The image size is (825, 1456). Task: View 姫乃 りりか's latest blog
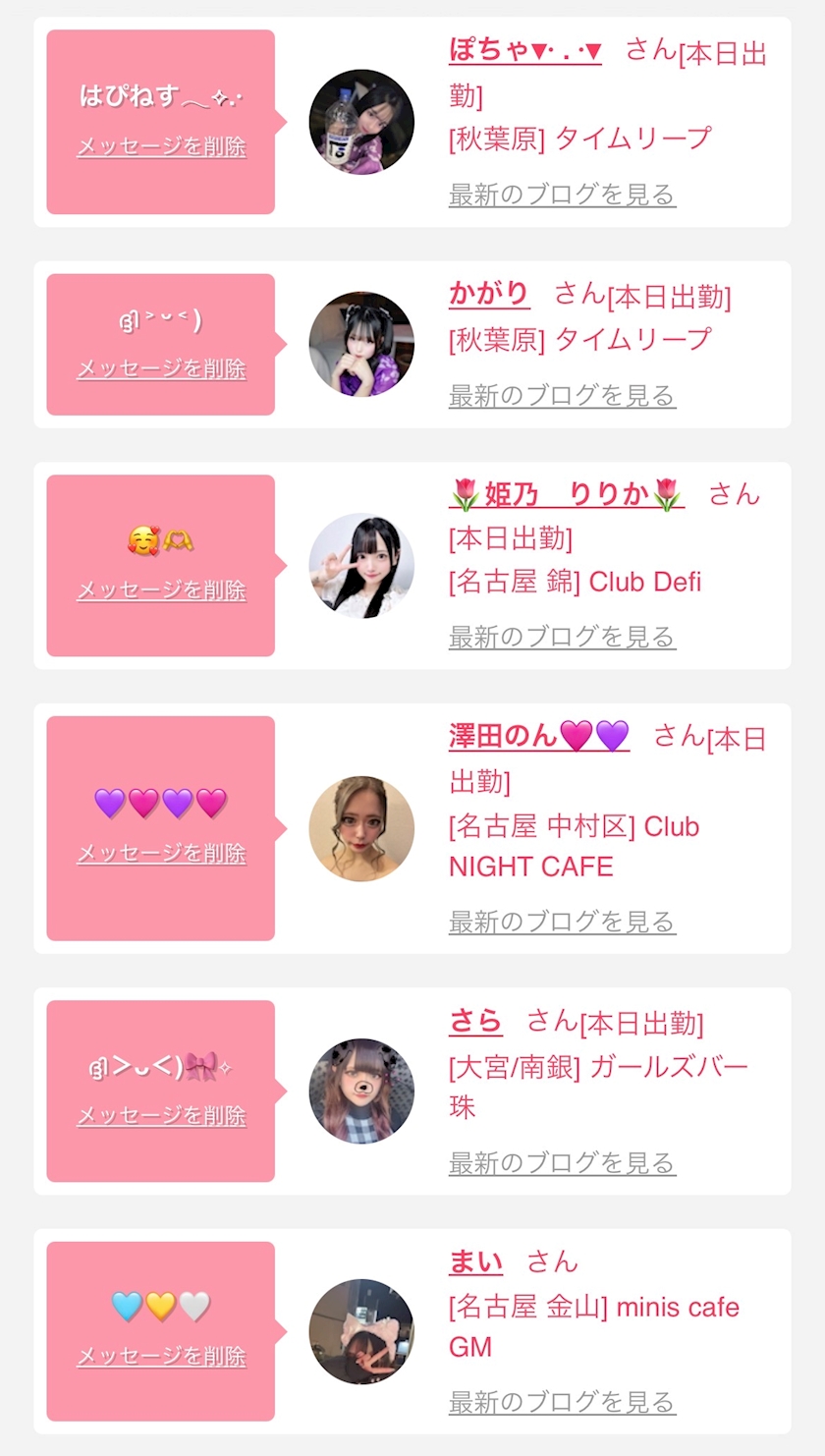pos(562,637)
